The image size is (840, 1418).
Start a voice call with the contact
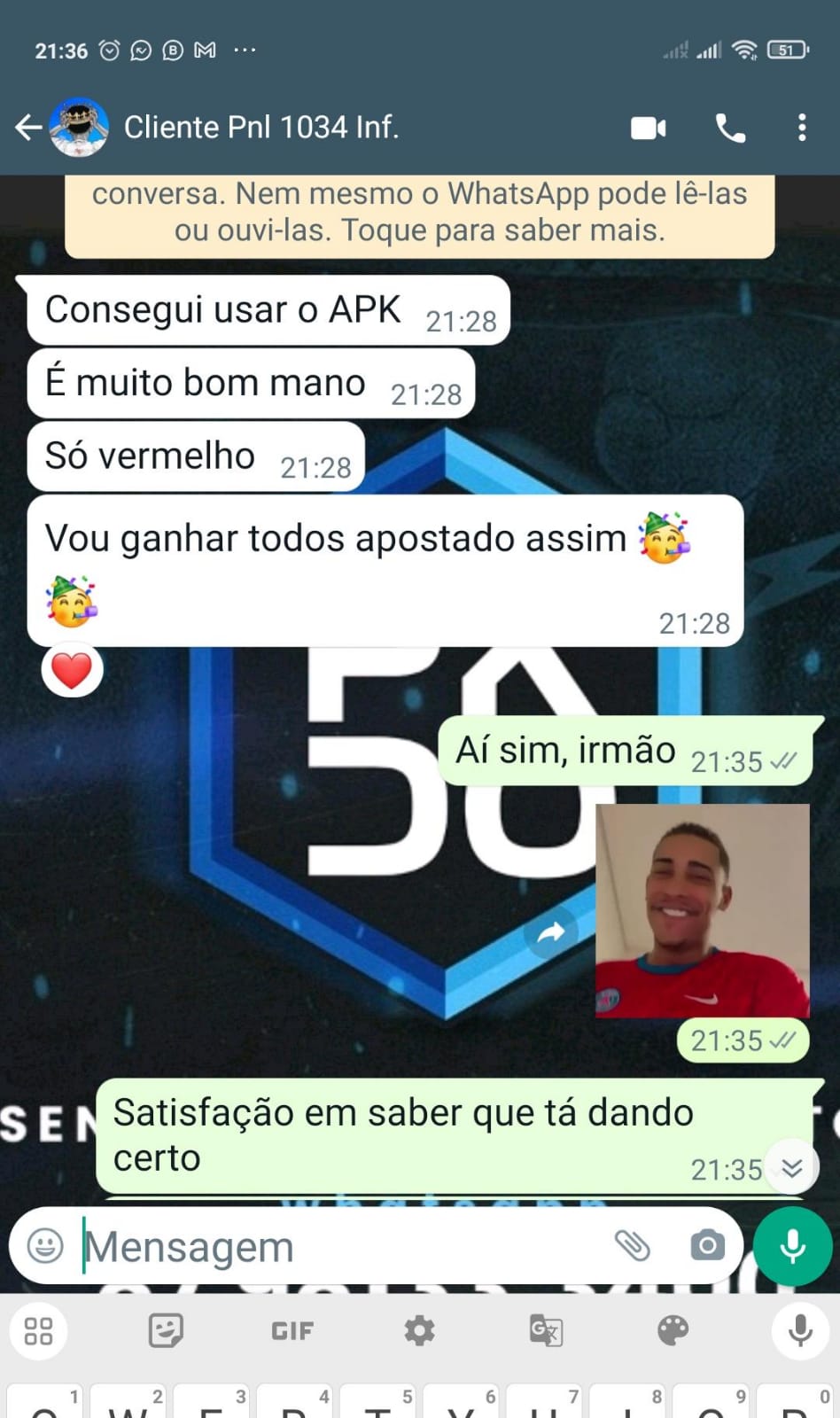pyautogui.click(x=730, y=129)
